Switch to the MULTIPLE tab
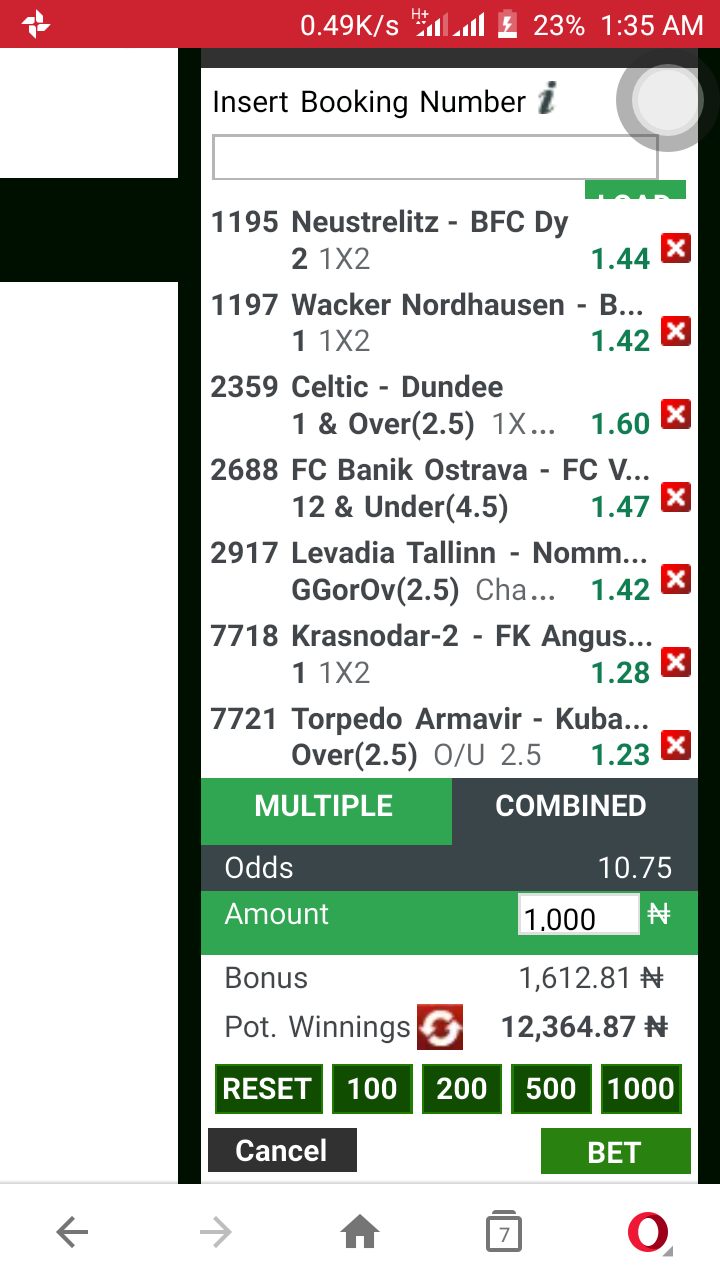Image resolution: width=720 pixels, height=1280 pixels. (325, 807)
